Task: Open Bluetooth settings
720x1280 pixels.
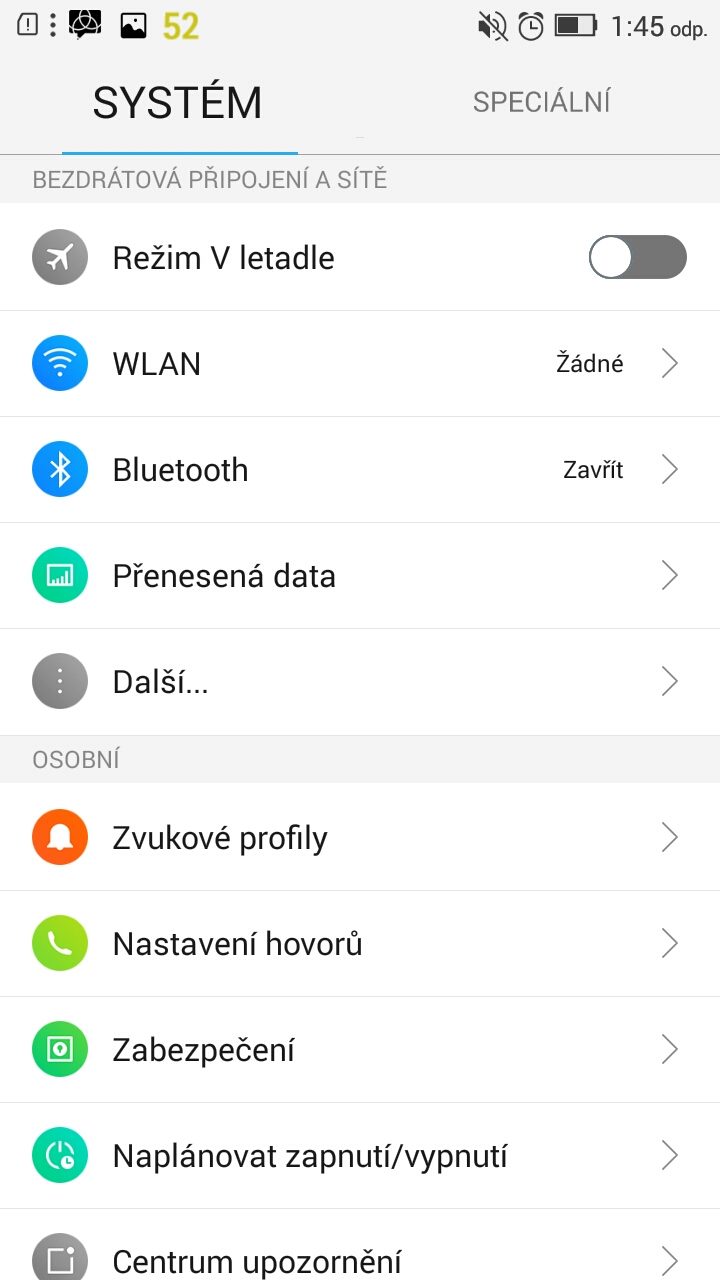Action: [360, 470]
